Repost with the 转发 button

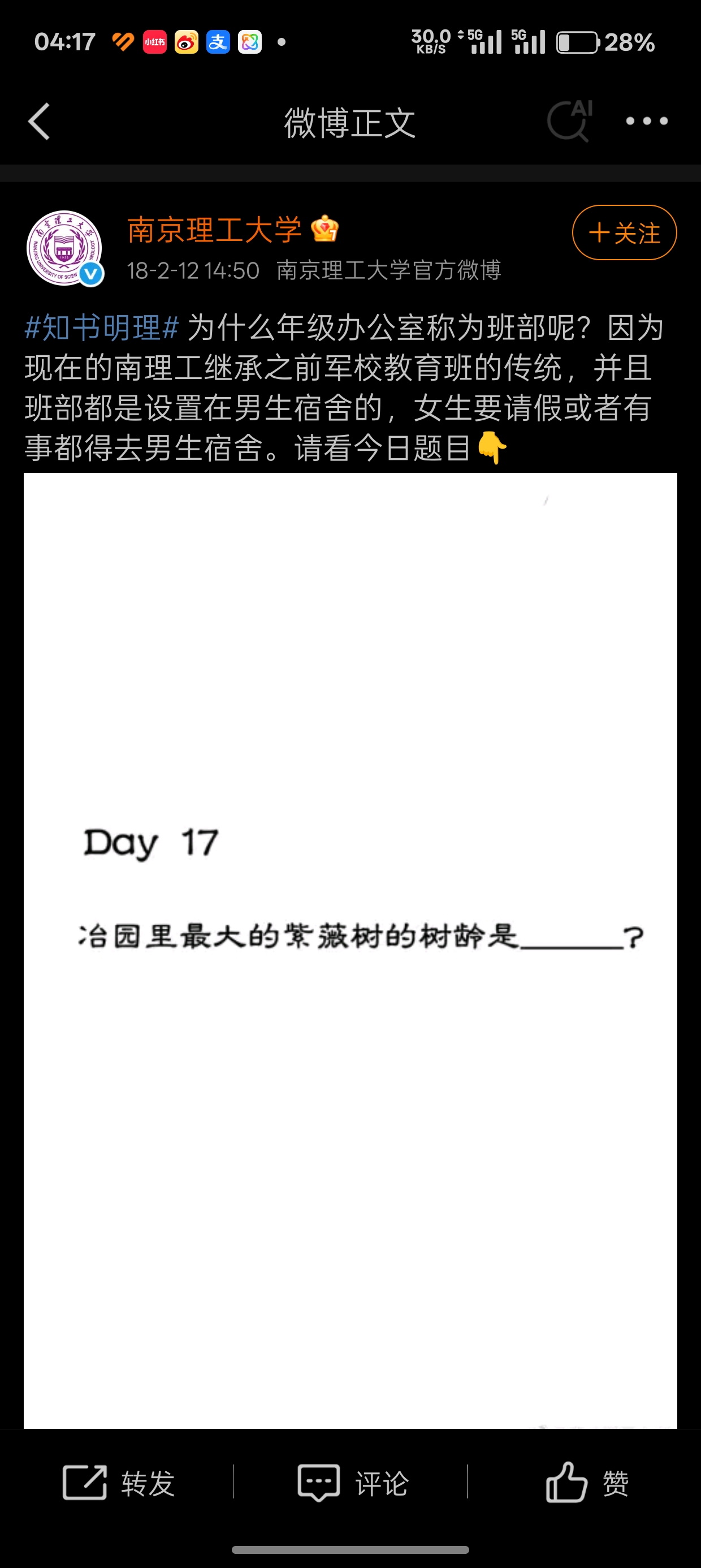pyautogui.click(x=119, y=1483)
